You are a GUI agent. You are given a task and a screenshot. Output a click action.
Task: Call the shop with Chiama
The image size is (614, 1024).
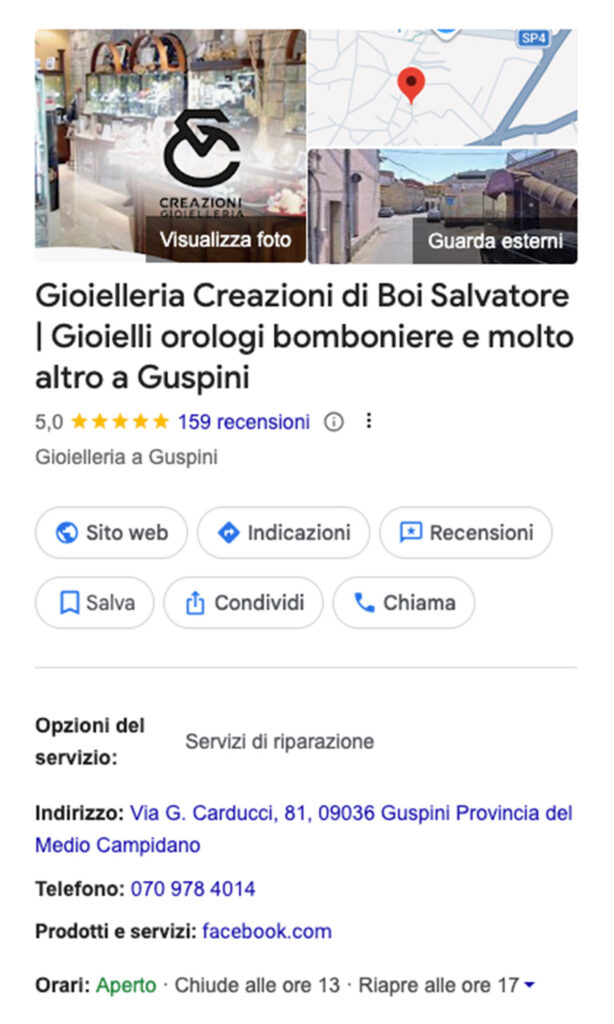[403, 603]
